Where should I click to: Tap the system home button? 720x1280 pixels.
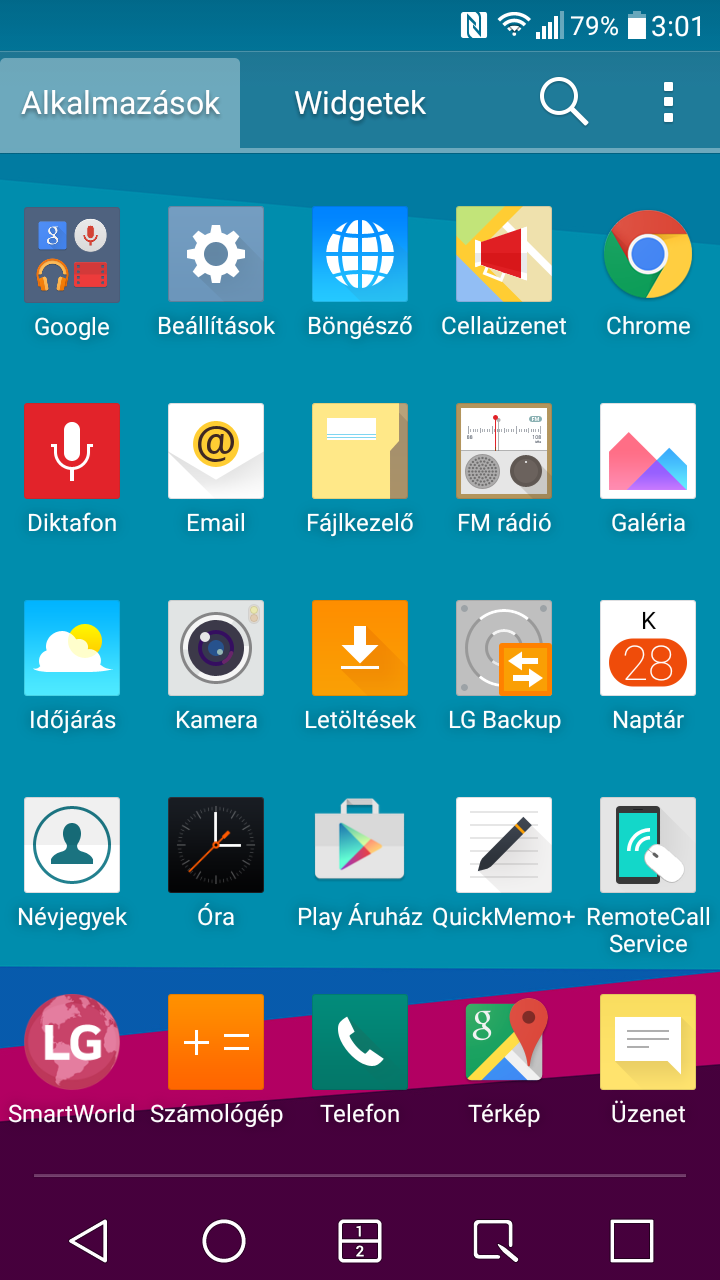224,1241
